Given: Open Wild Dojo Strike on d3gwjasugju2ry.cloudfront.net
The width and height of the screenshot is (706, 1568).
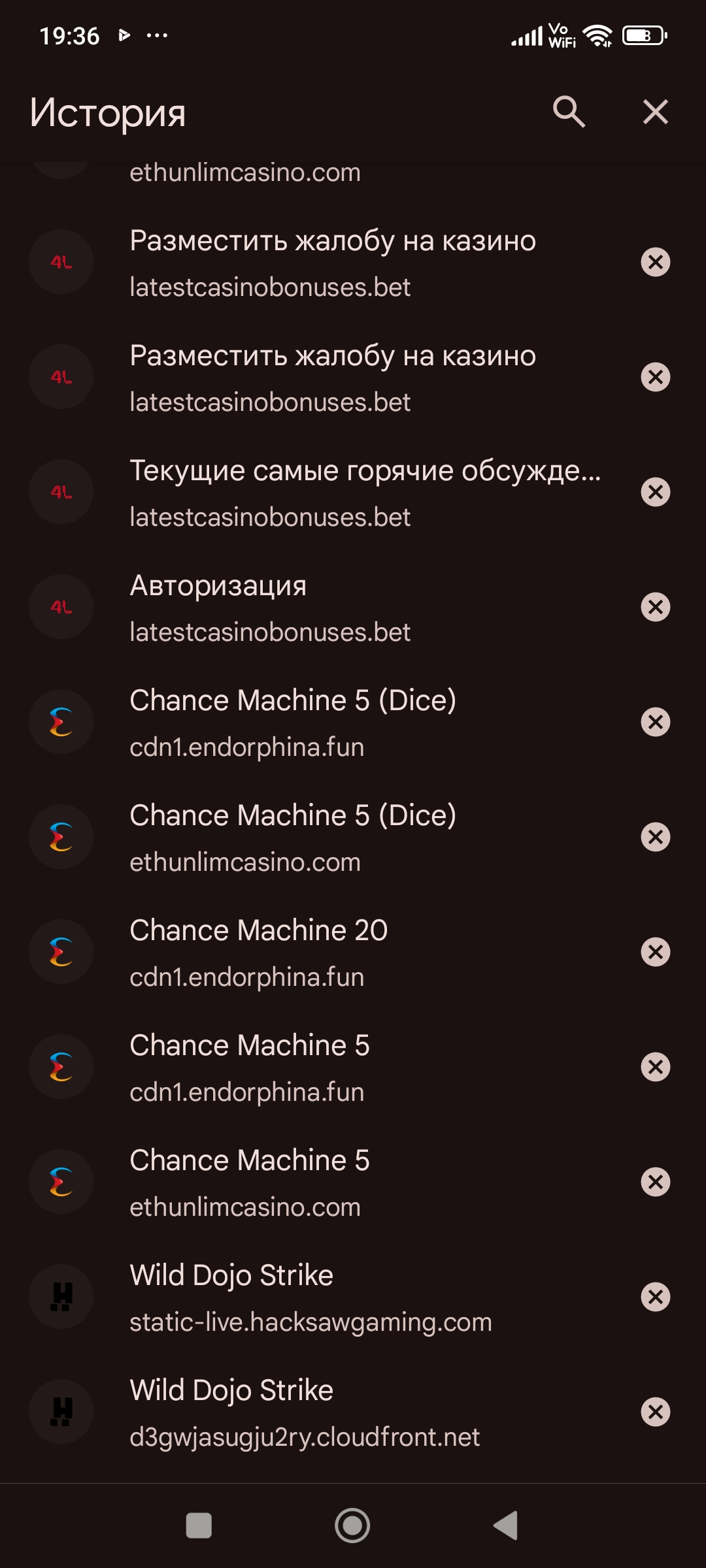Looking at the screenshot, I should pyautogui.click(x=327, y=1413).
